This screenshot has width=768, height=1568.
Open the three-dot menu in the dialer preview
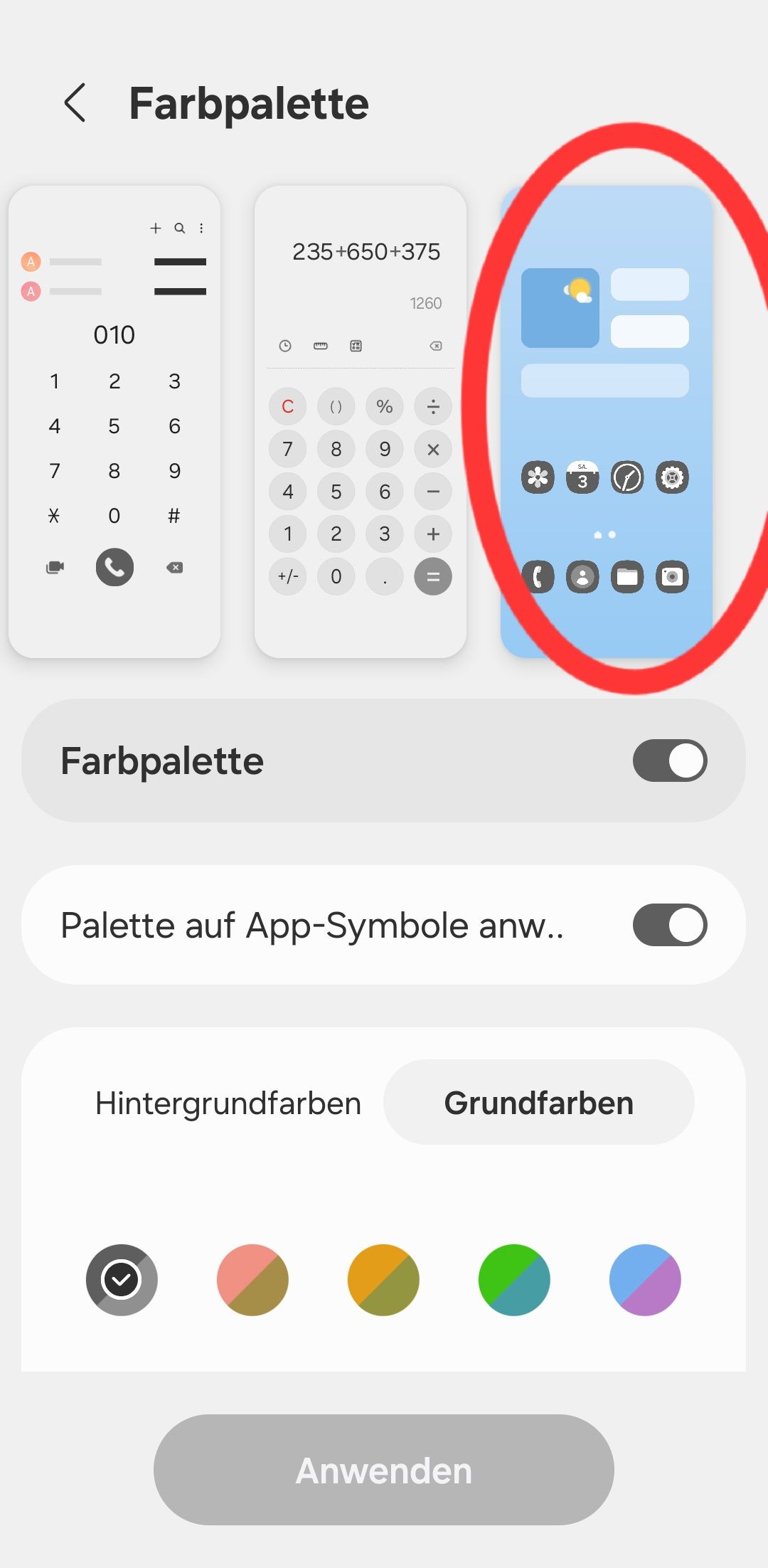tap(202, 228)
